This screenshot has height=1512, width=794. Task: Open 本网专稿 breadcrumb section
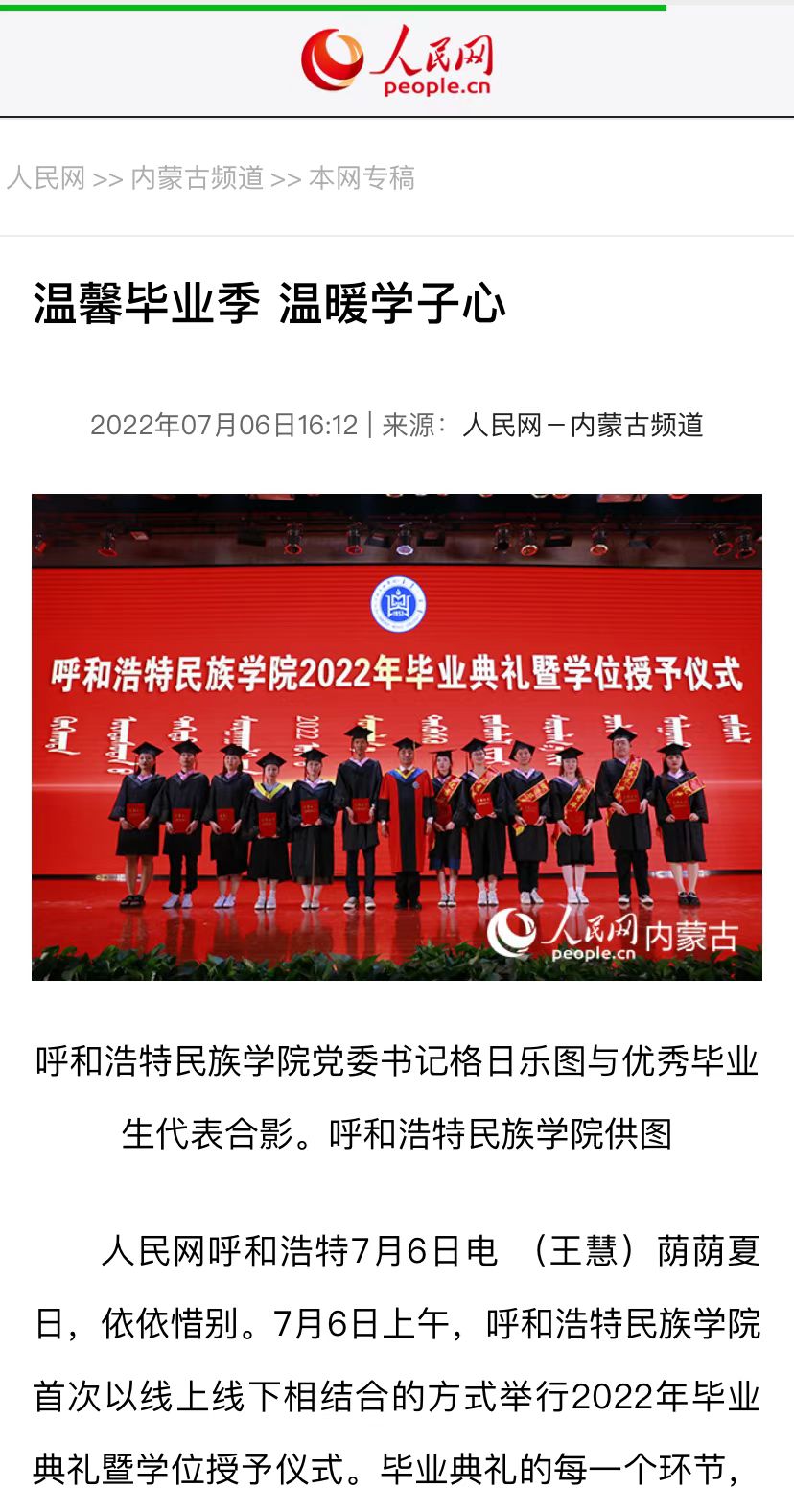(362, 178)
